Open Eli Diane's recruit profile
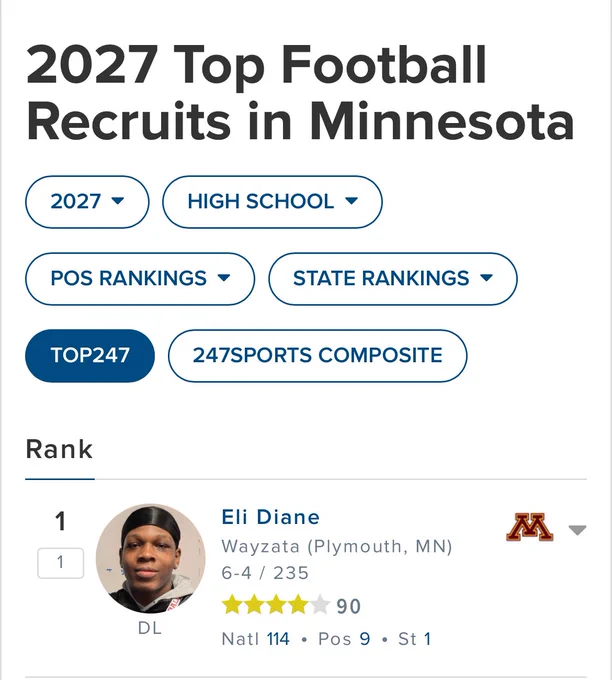This screenshot has width=612, height=680. [271, 517]
